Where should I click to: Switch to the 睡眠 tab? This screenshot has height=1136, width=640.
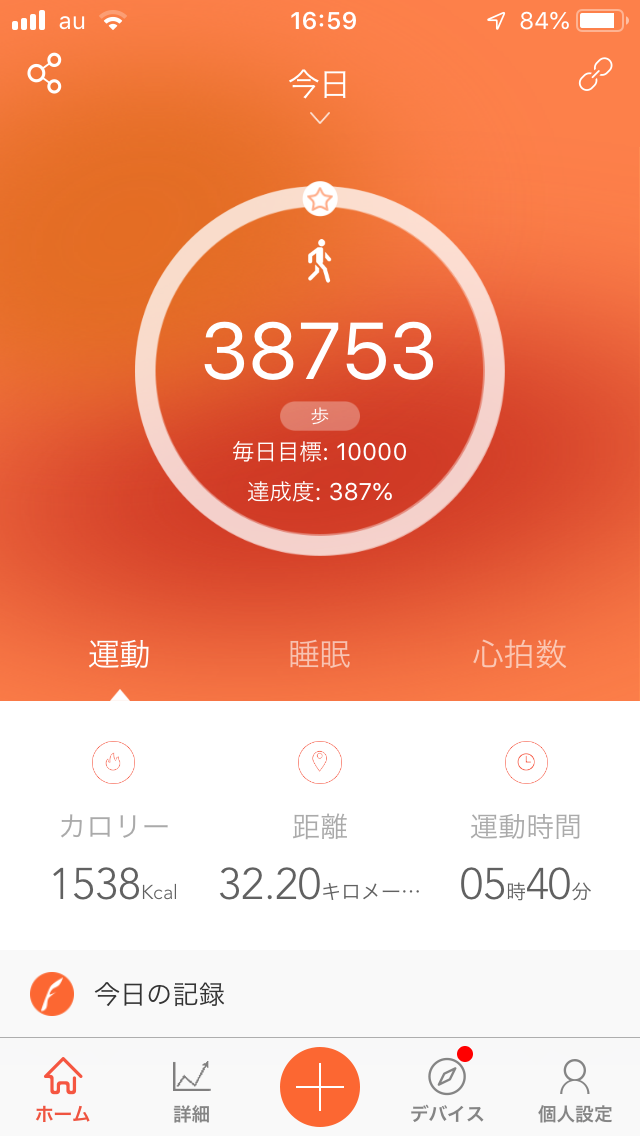coord(320,654)
